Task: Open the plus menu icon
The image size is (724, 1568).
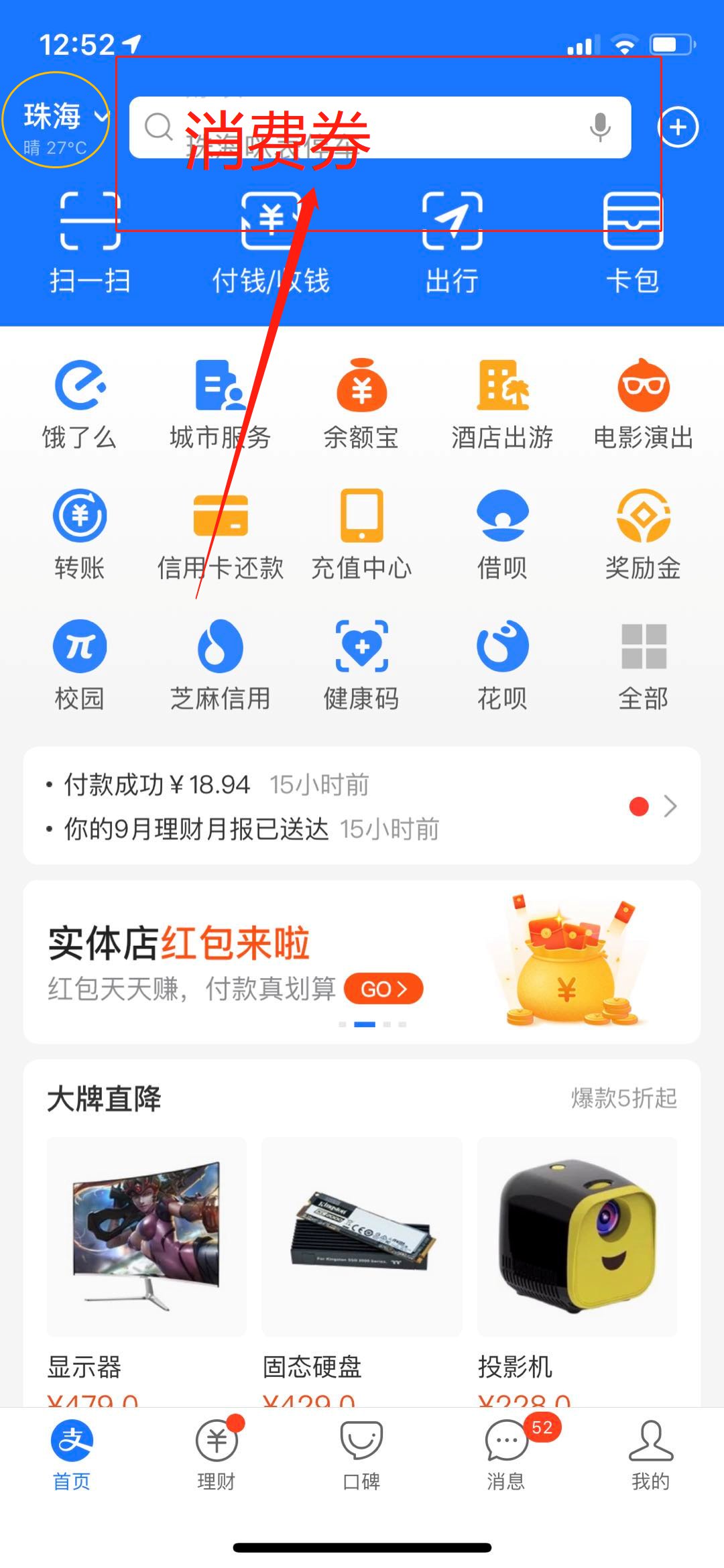Action: point(678,127)
